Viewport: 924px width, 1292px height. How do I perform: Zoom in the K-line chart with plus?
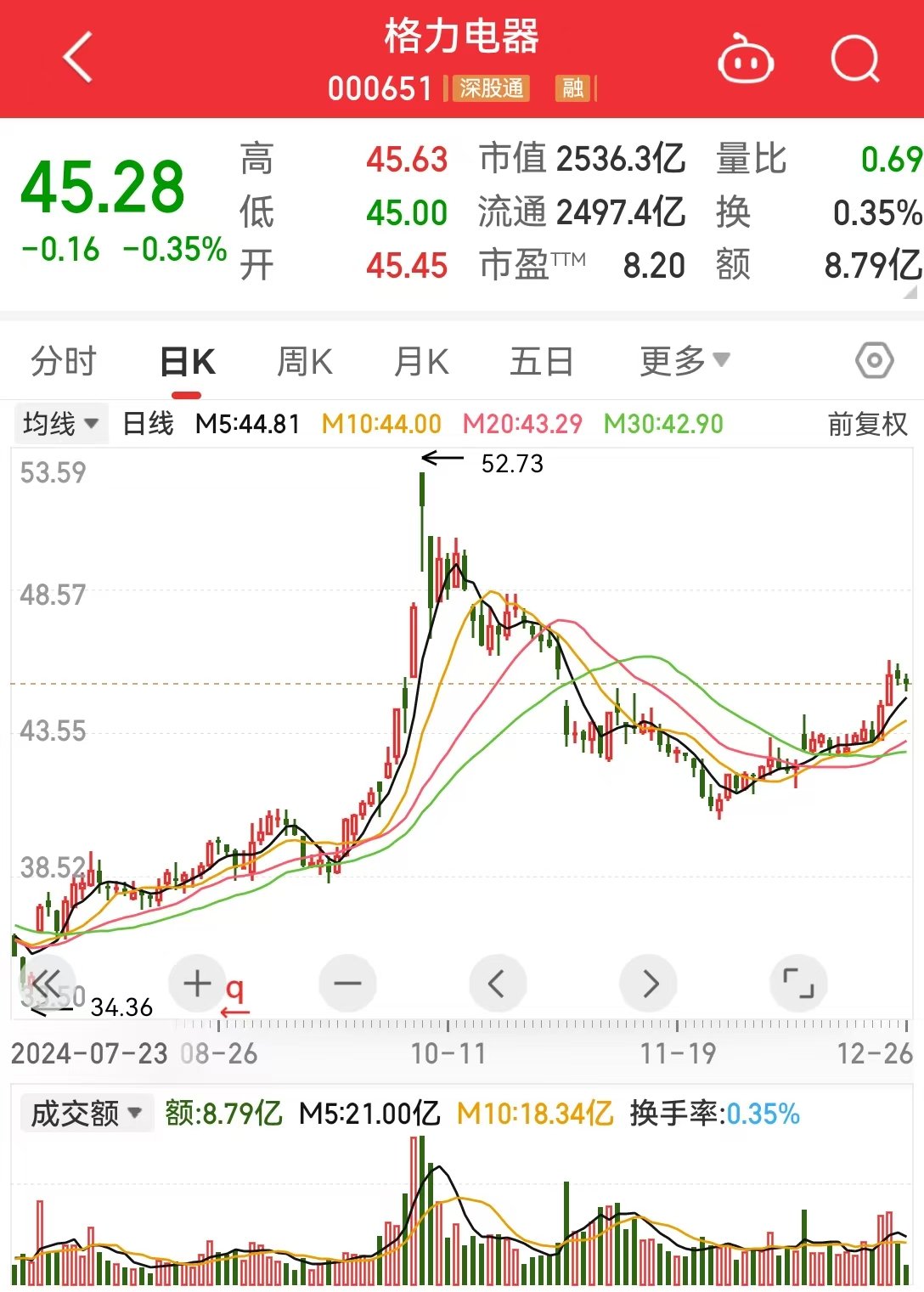197,984
